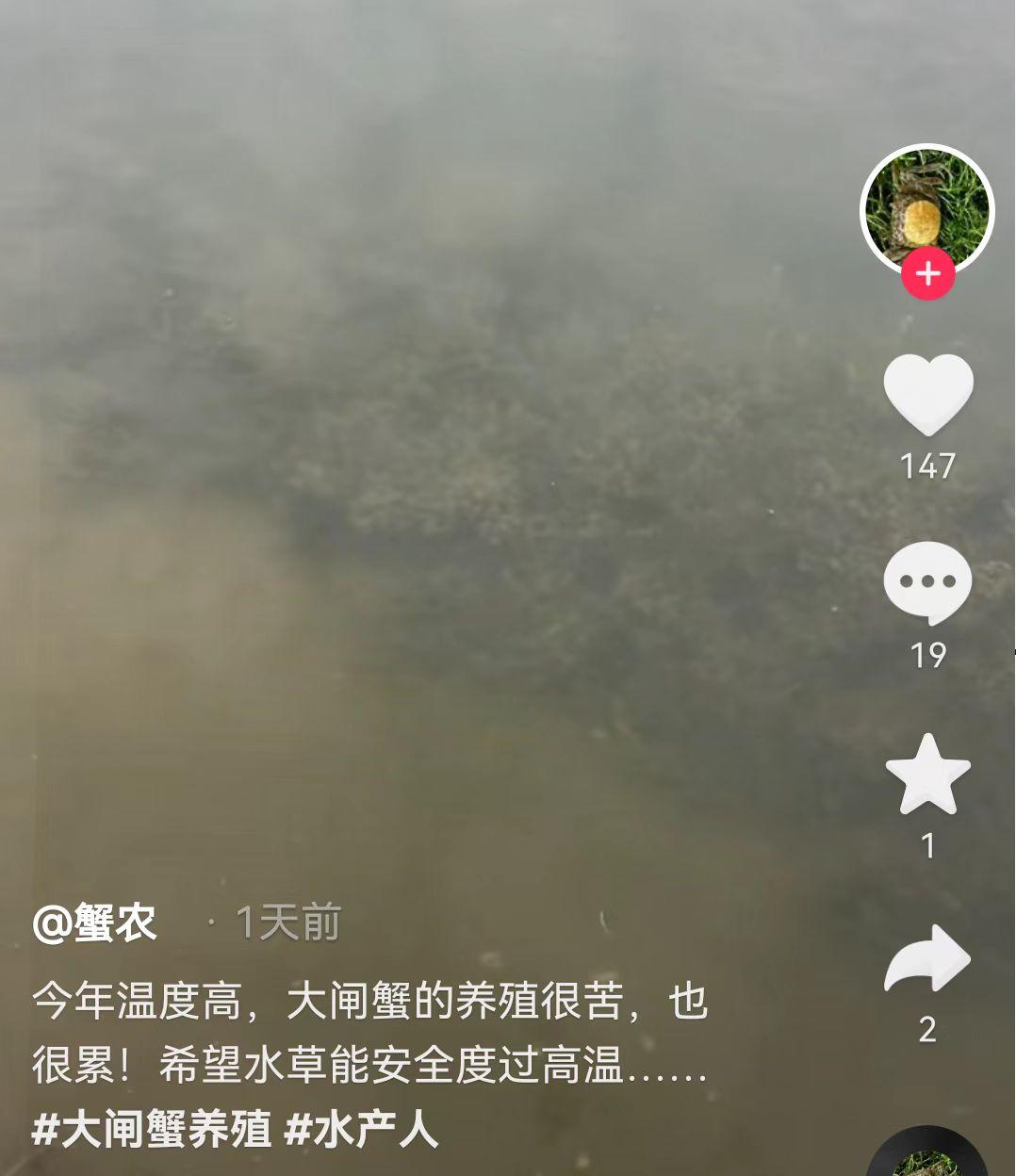
Task: Add this video to favorites with the star
Action: (928, 775)
